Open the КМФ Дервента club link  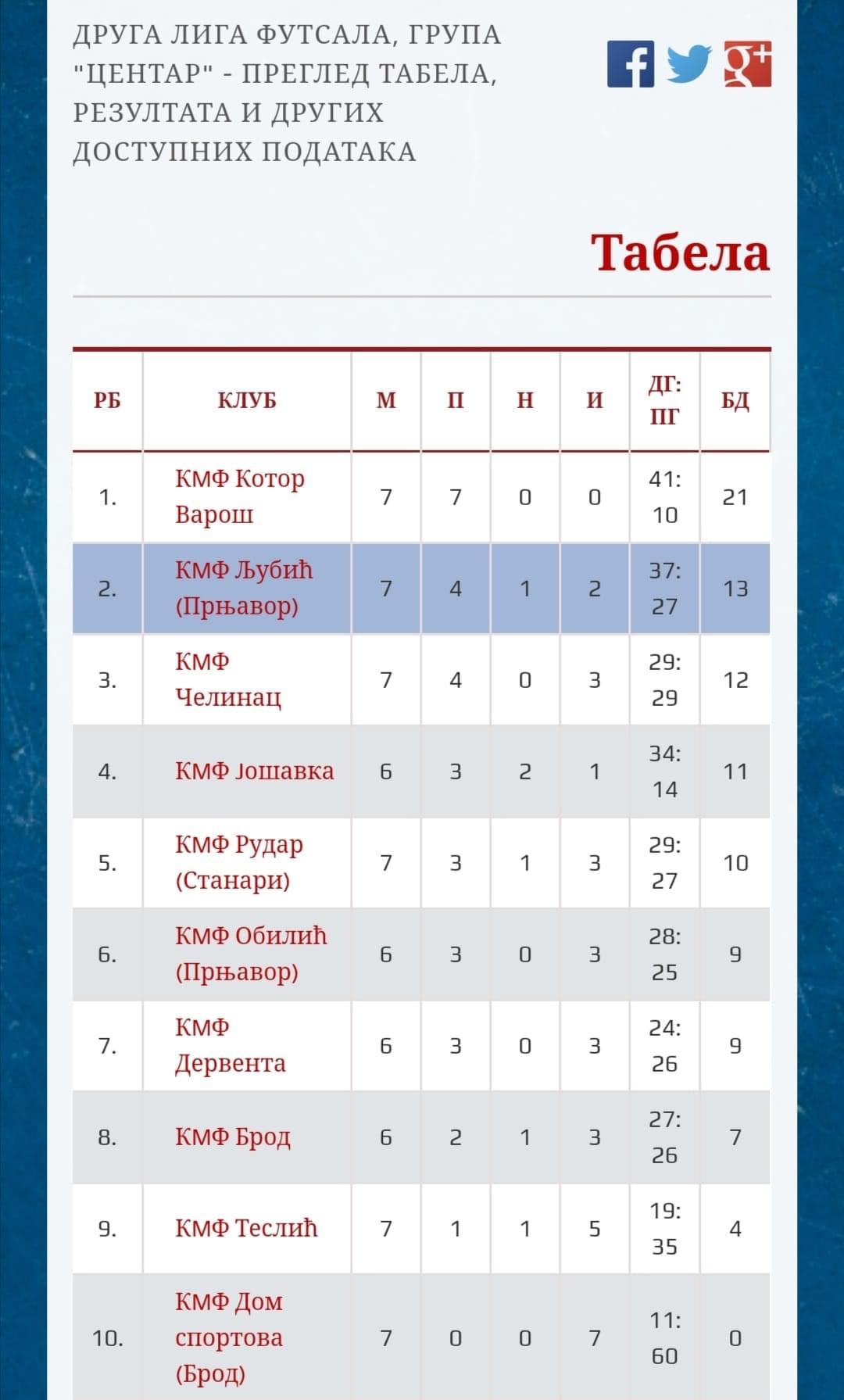(231, 1045)
